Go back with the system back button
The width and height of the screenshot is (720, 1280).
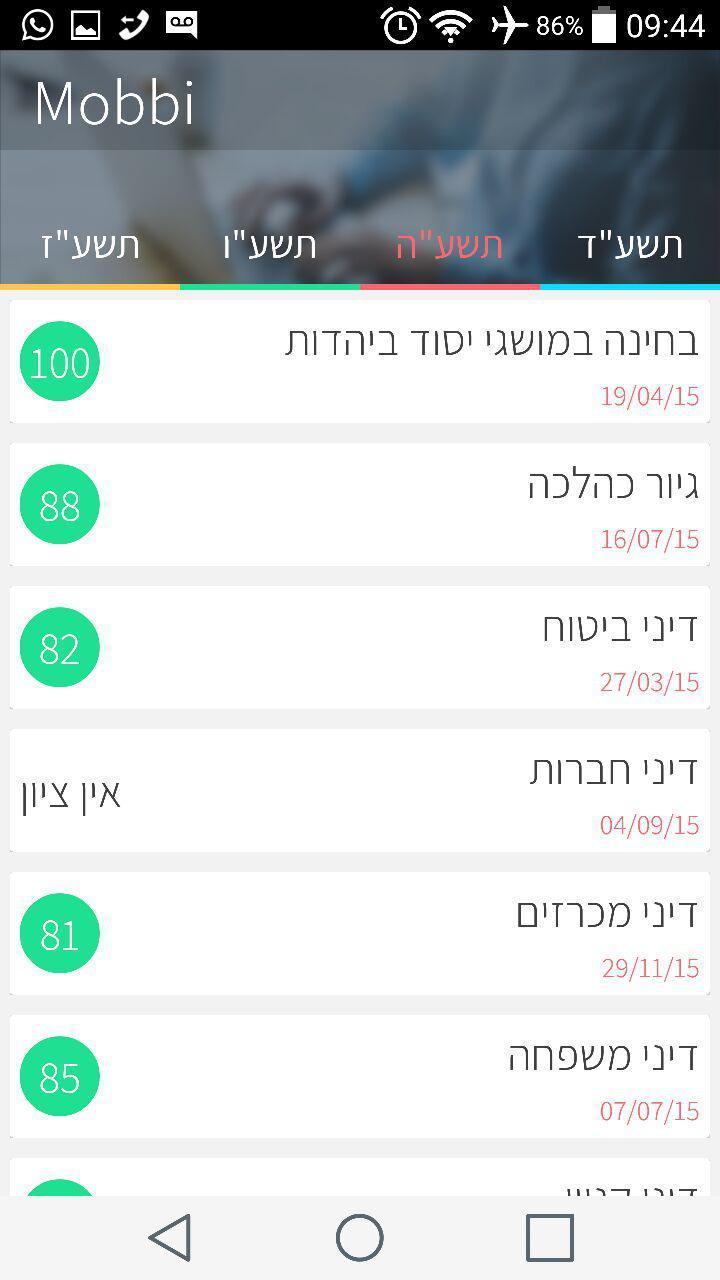170,1238
